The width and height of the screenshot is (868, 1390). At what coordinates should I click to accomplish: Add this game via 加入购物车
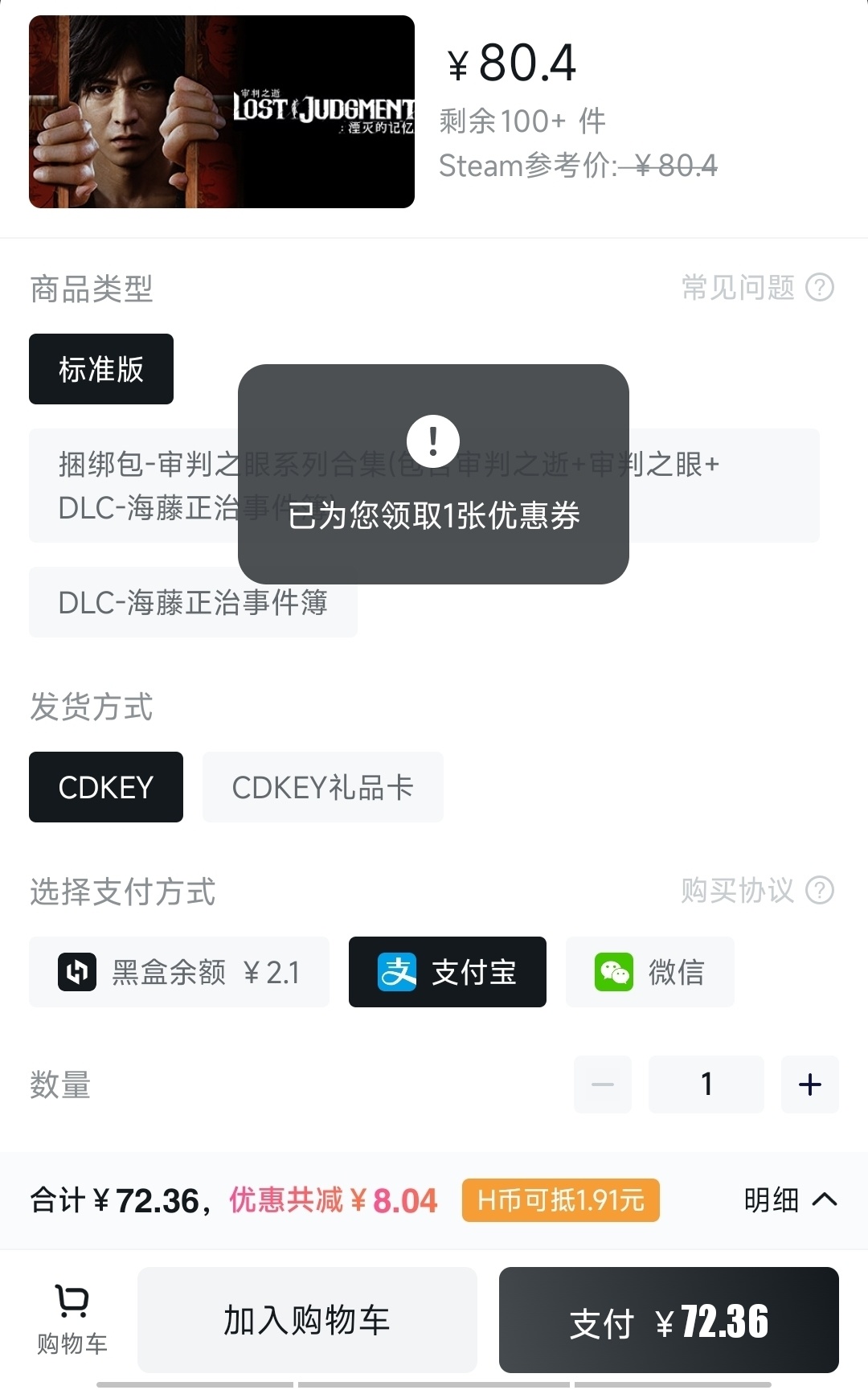pos(307,1320)
